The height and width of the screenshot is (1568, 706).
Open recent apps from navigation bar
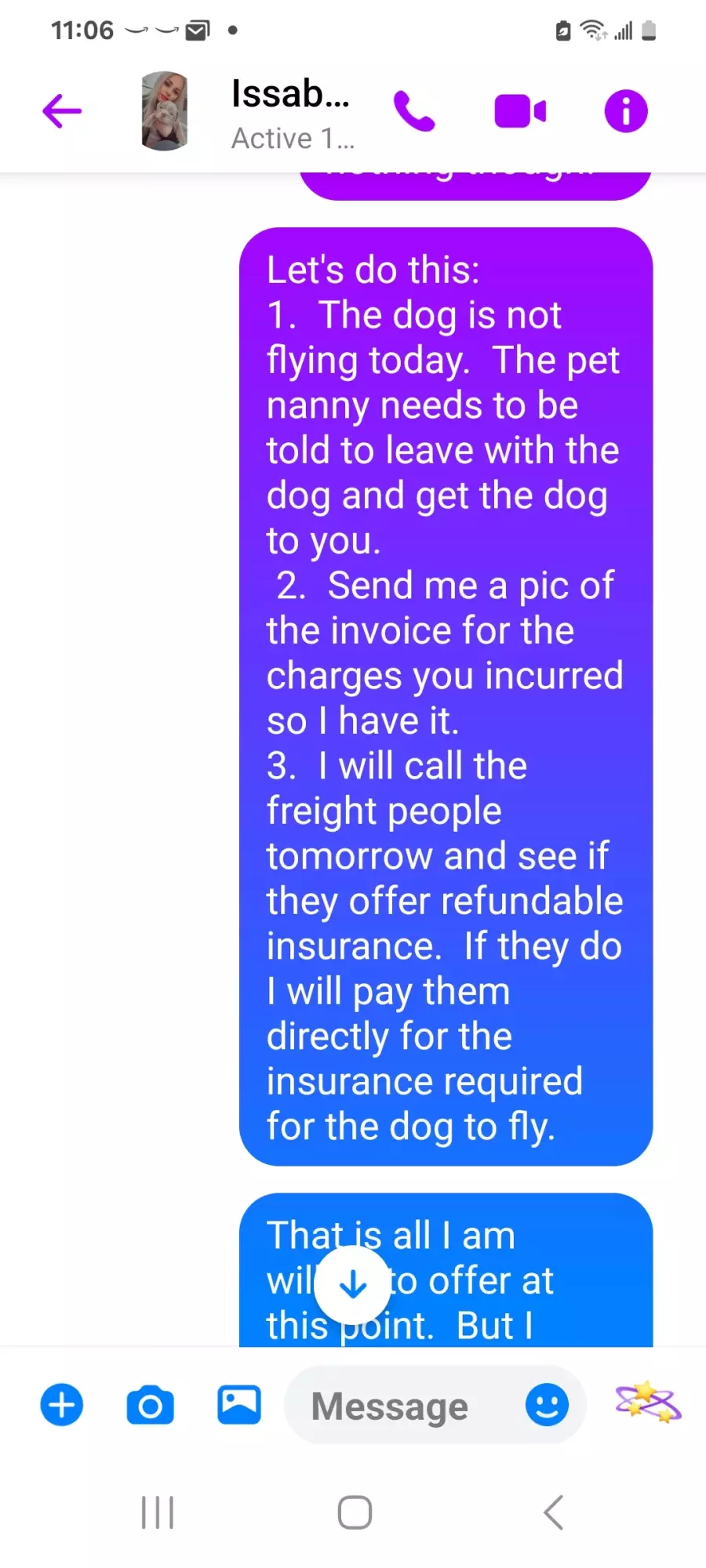tap(157, 1512)
